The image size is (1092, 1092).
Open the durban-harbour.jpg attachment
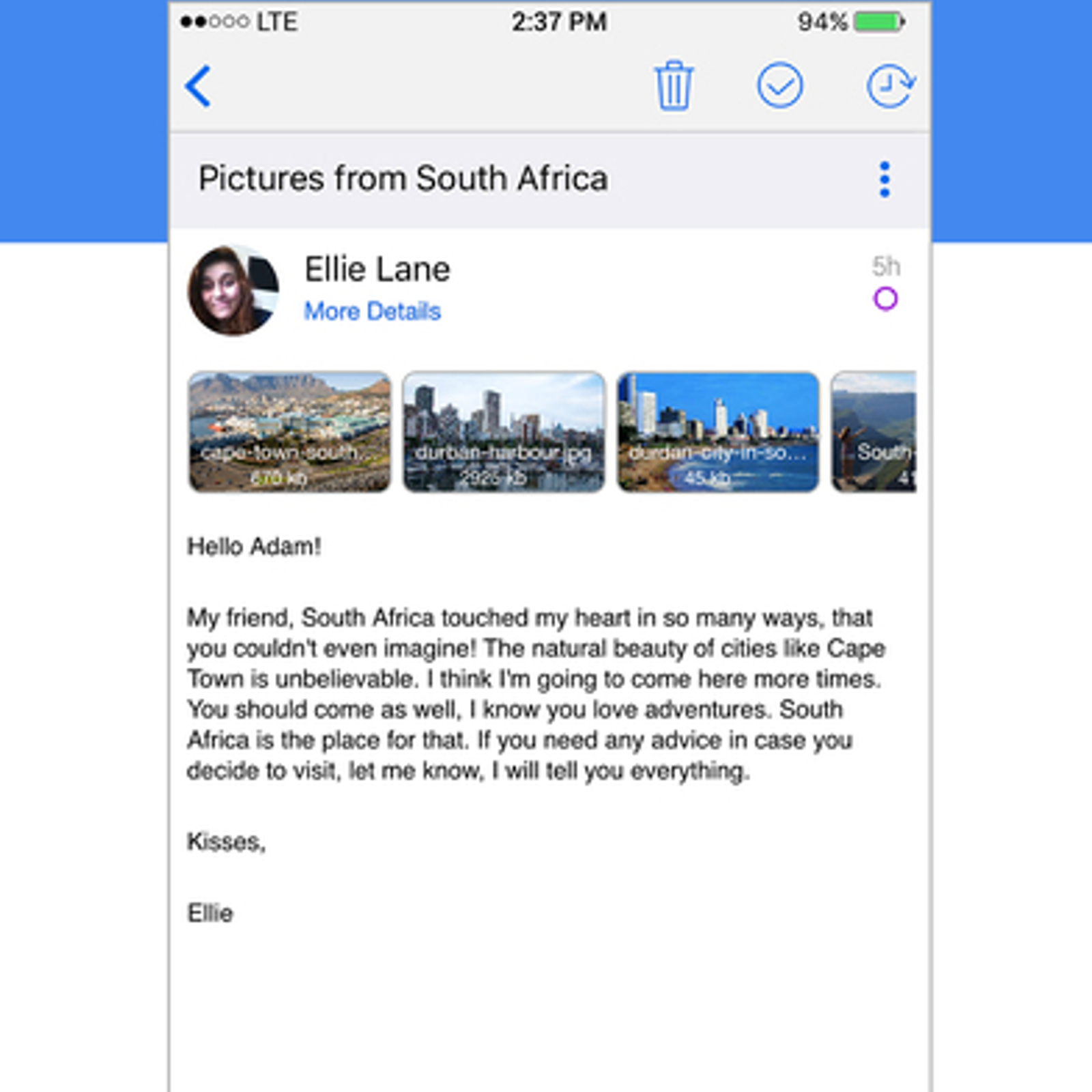[x=504, y=432]
